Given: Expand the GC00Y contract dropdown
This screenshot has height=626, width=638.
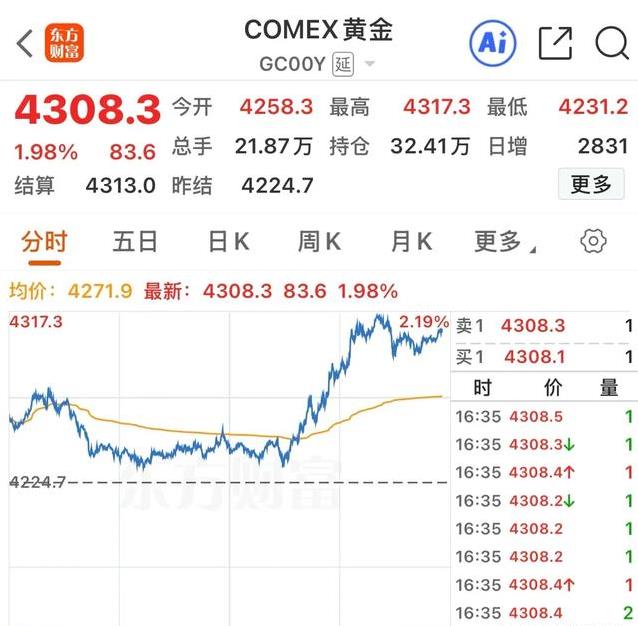Looking at the screenshot, I should coord(370,65).
